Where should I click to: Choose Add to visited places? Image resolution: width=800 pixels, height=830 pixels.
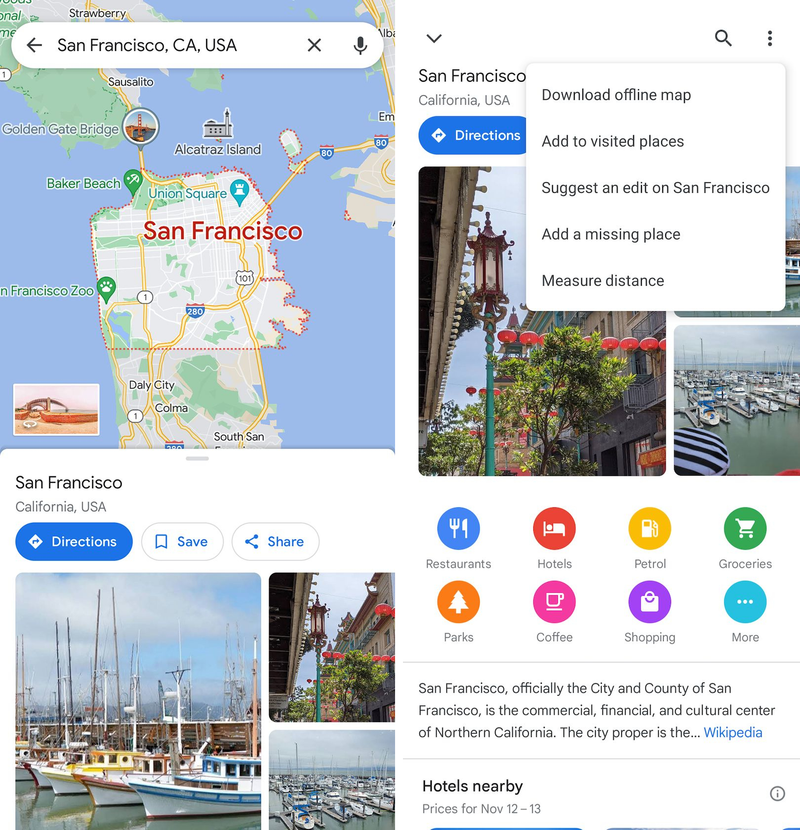613,141
